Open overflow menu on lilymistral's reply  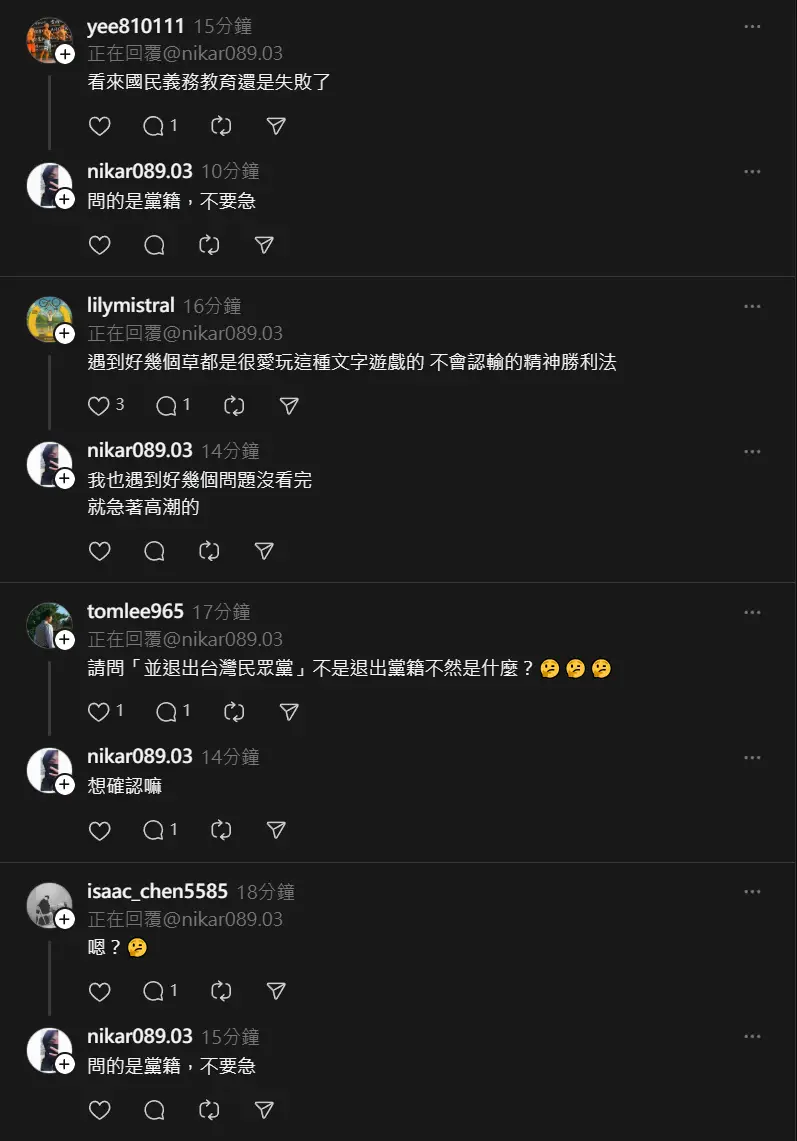(752, 307)
